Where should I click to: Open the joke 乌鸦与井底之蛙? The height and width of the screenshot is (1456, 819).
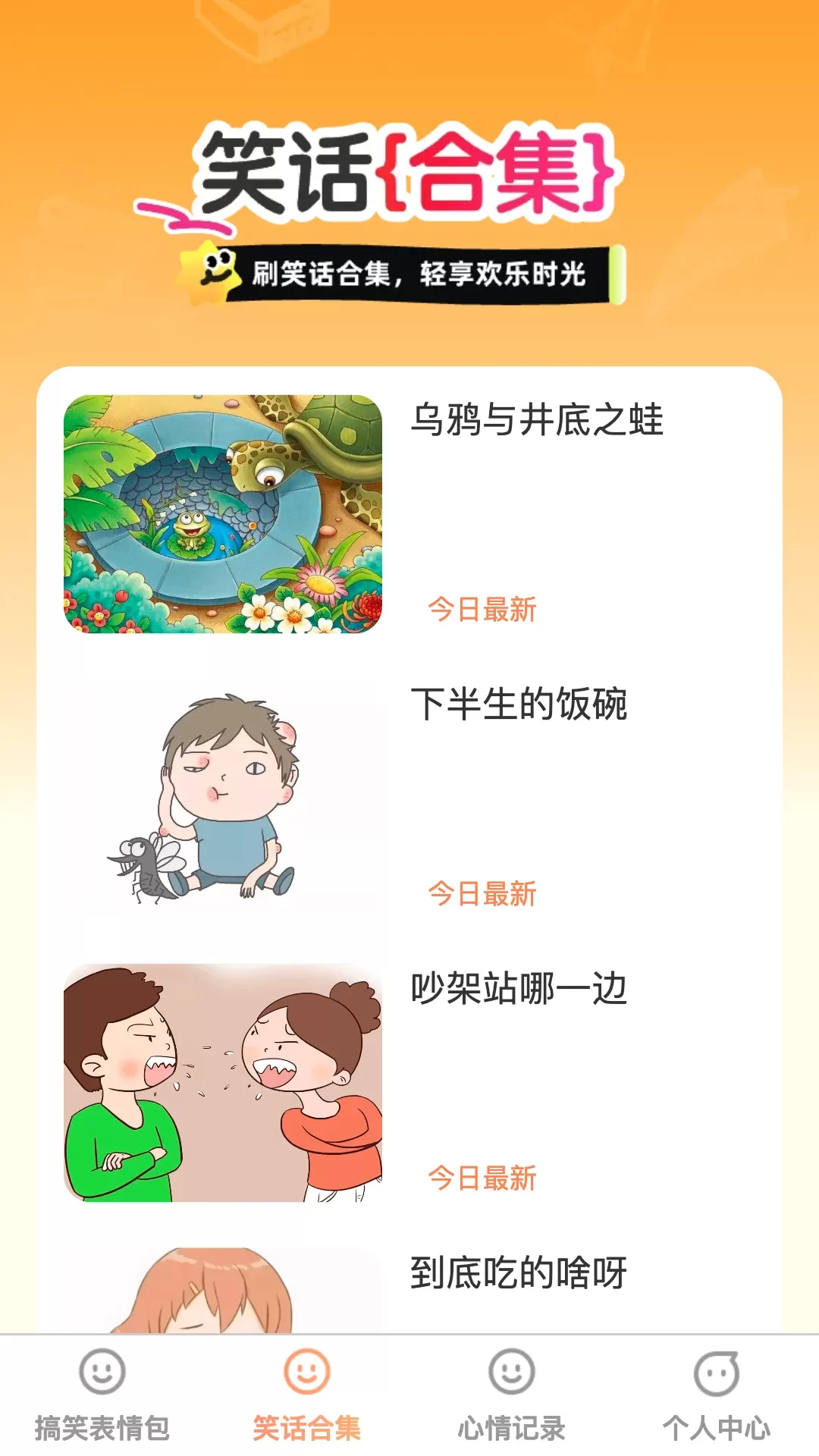409,513
